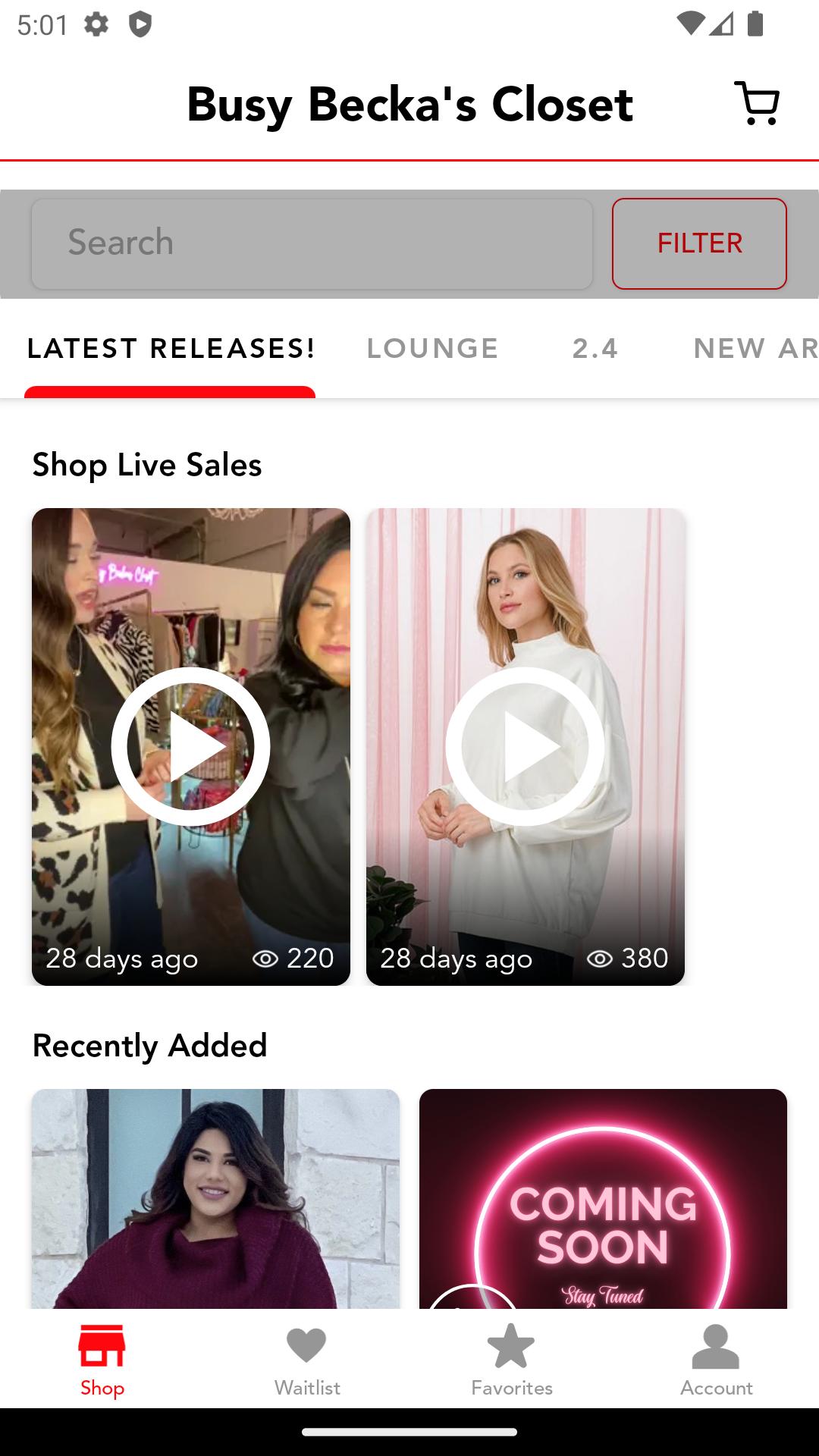Click the eye icon showing 380 views
This screenshot has width=819, height=1456.
click(600, 959)
